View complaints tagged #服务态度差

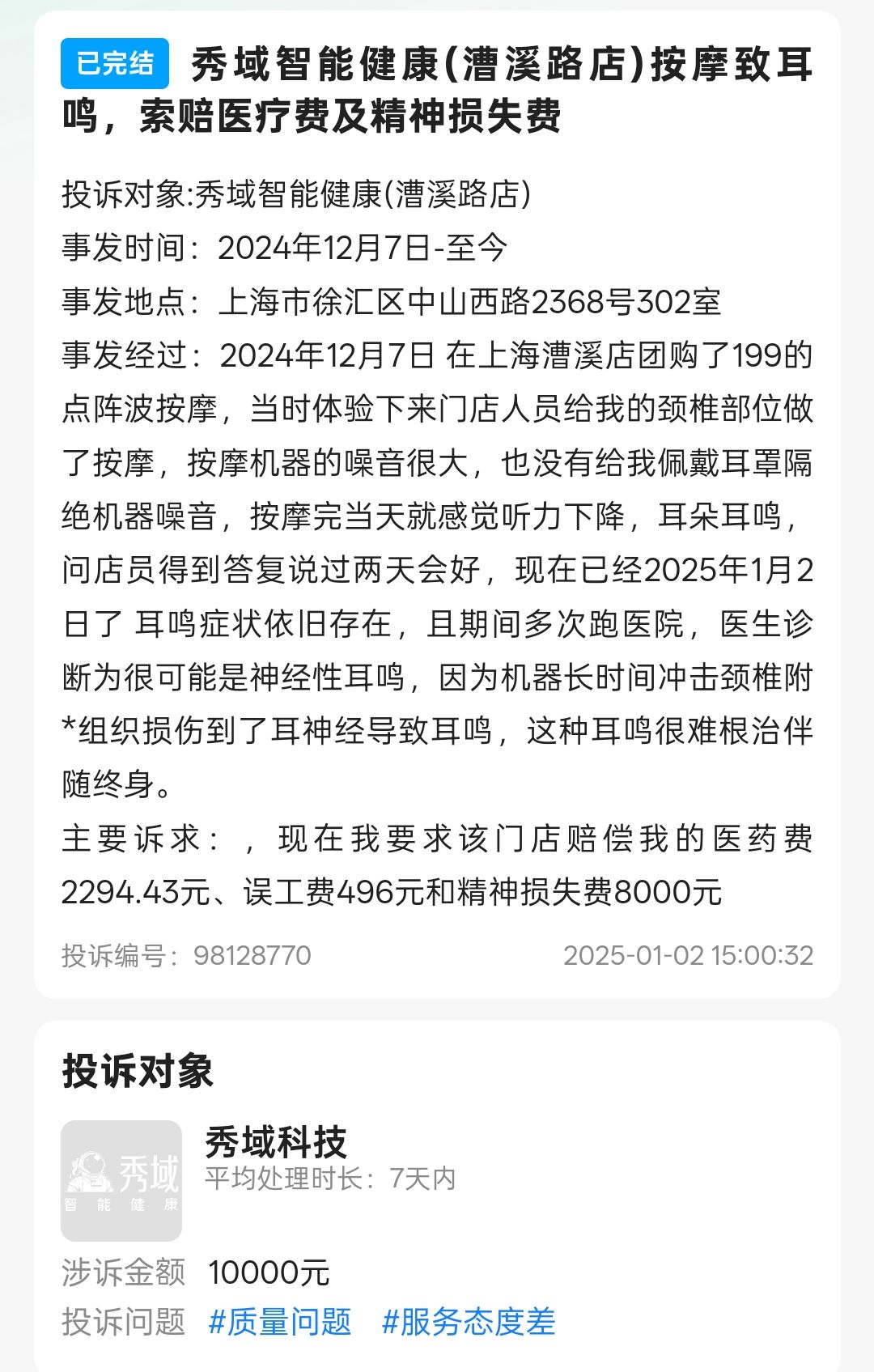coord(469,1322)
